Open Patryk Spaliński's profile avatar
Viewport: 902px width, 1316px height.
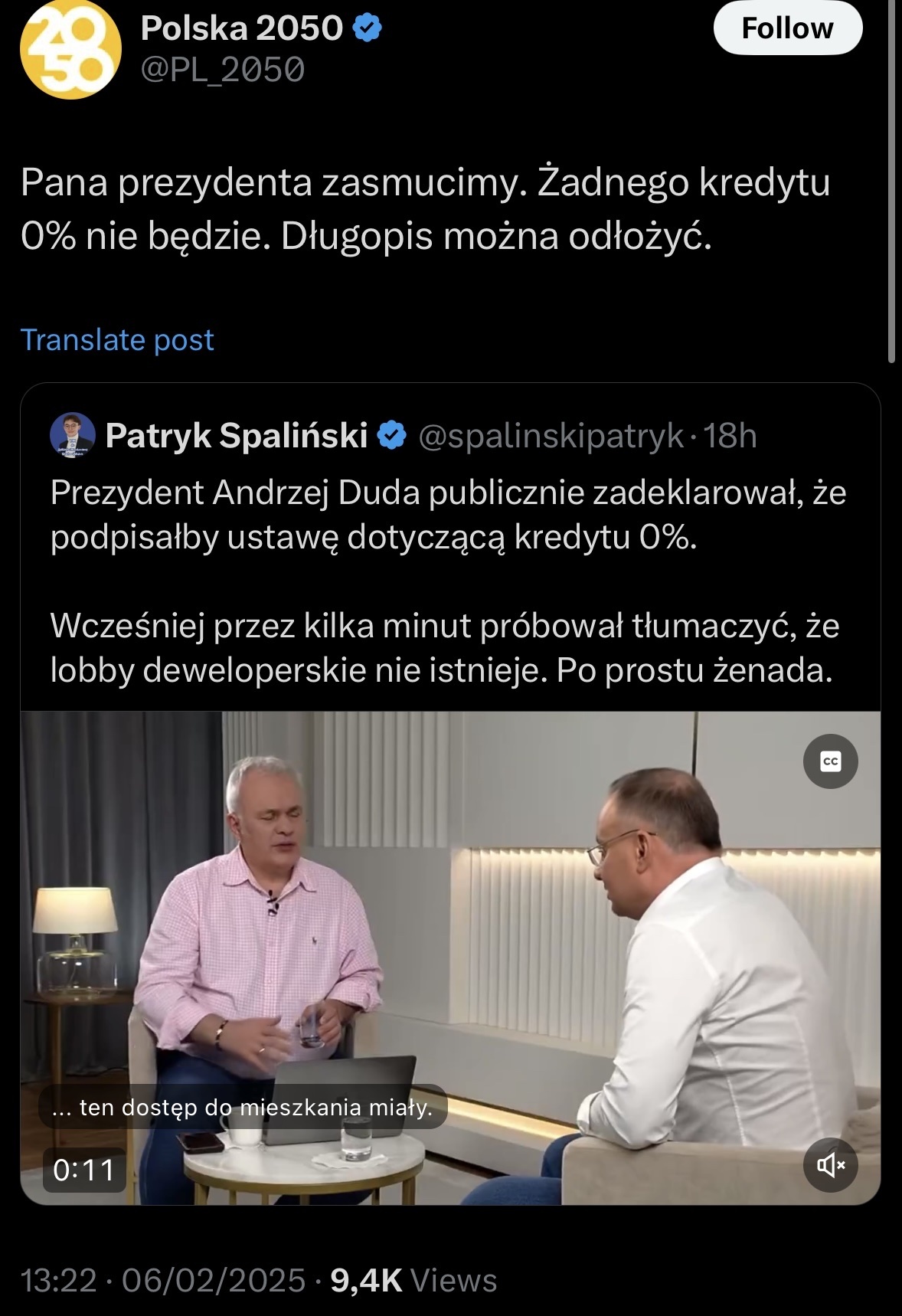pos(73,435)
